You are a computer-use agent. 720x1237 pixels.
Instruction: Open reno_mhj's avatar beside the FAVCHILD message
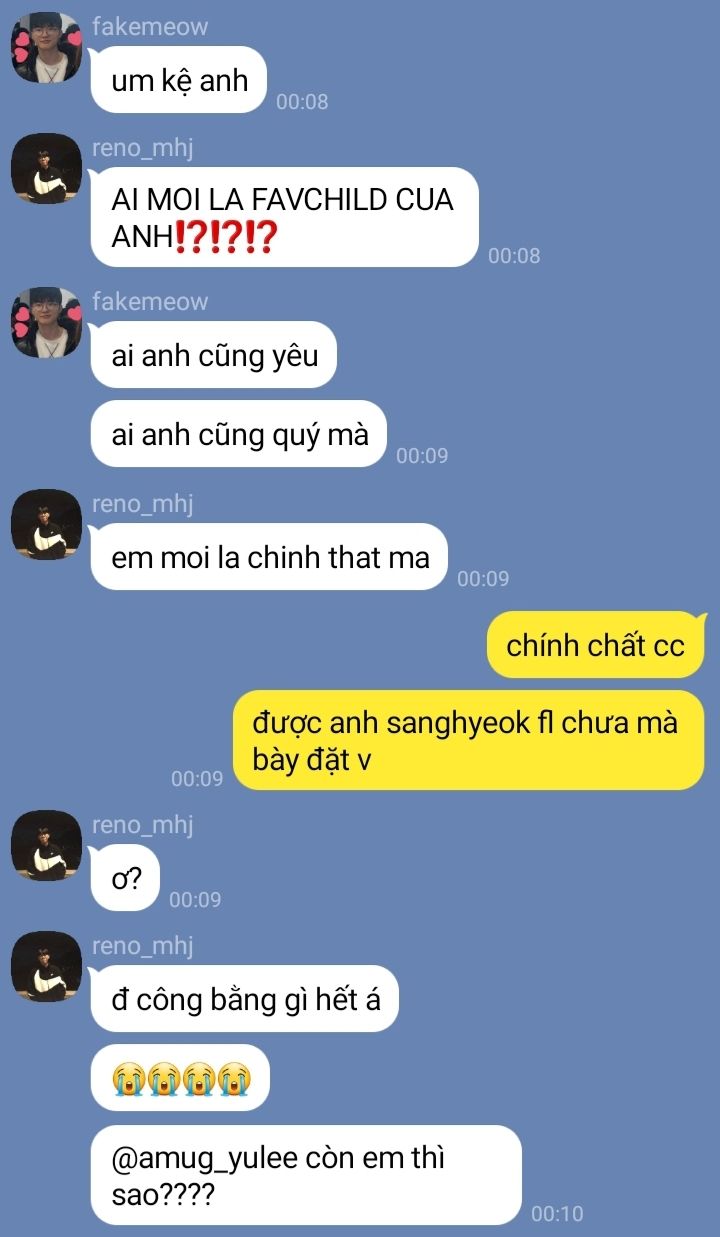click(46, 168)
